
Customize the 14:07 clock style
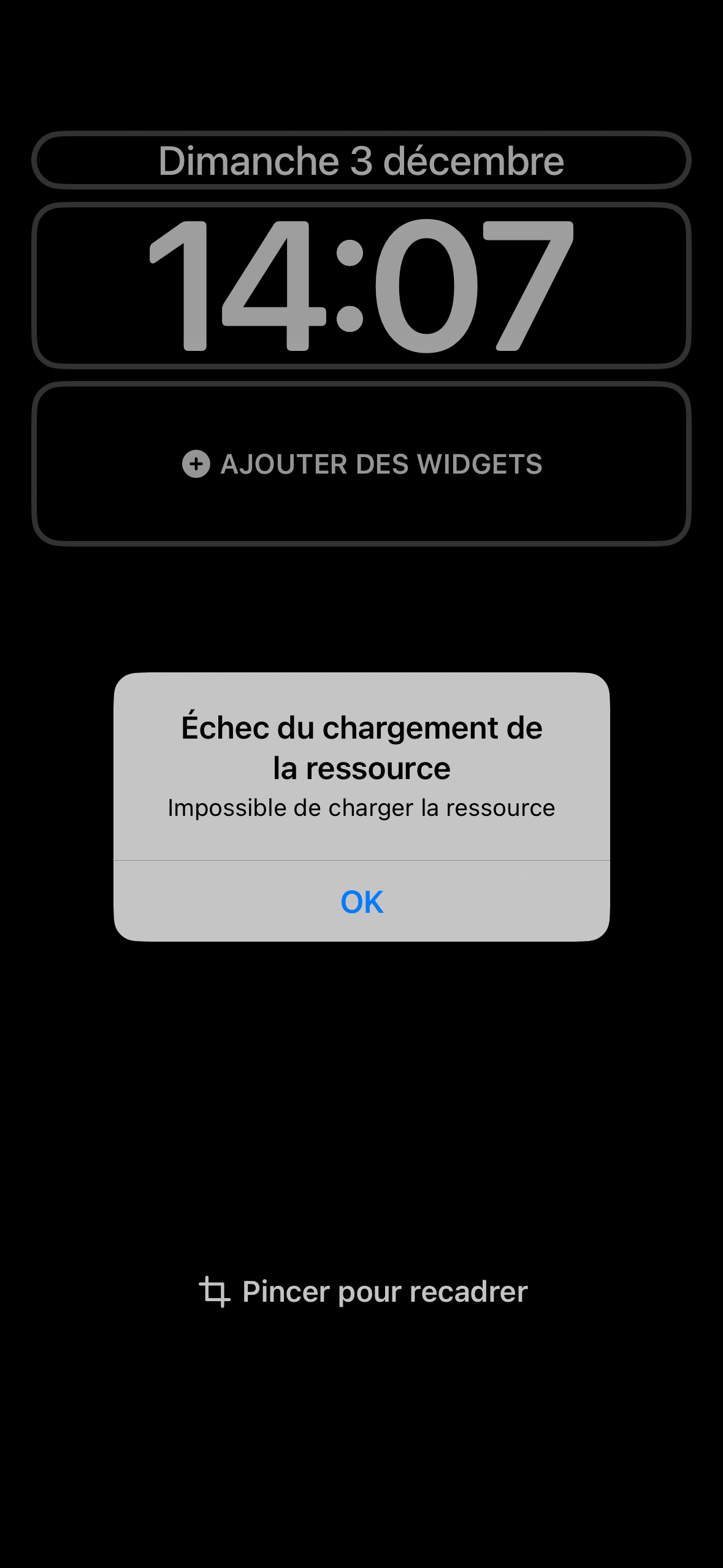pos(362,286)
